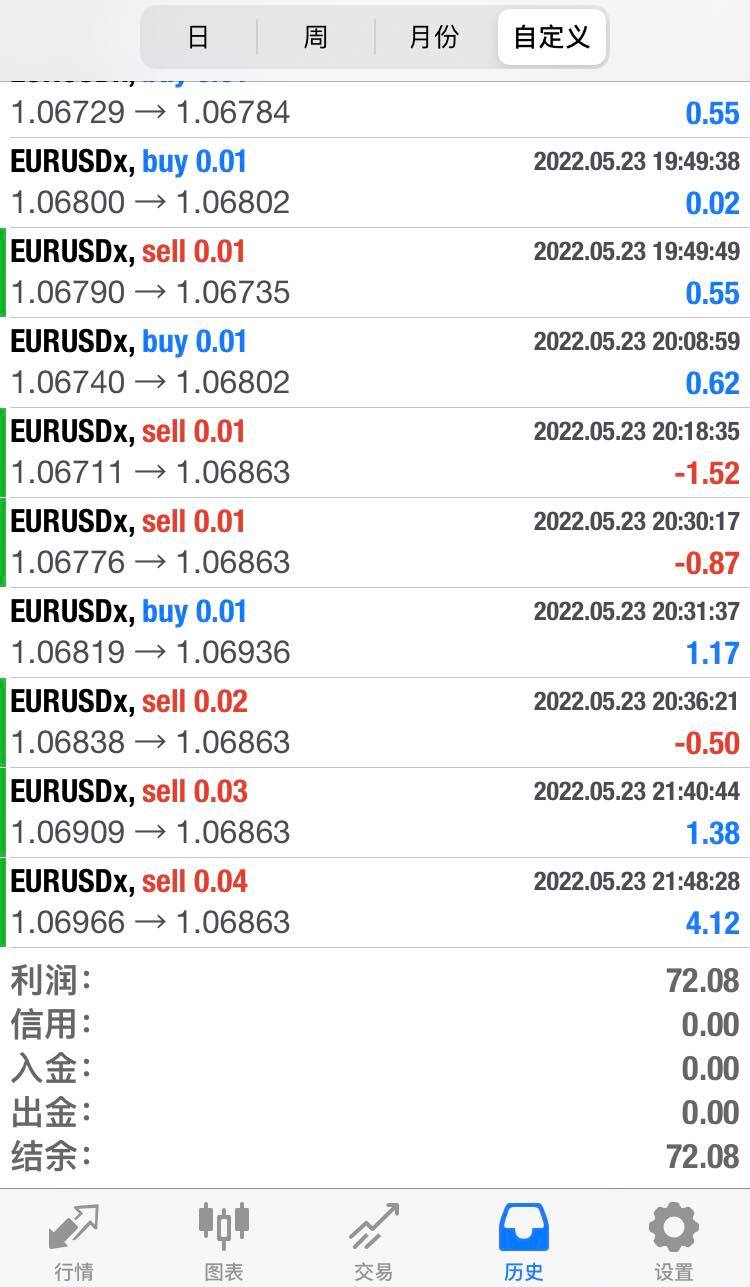
Task: Expand the sell 0.02 trade at 20:36:21
Action: pos(375,722)
